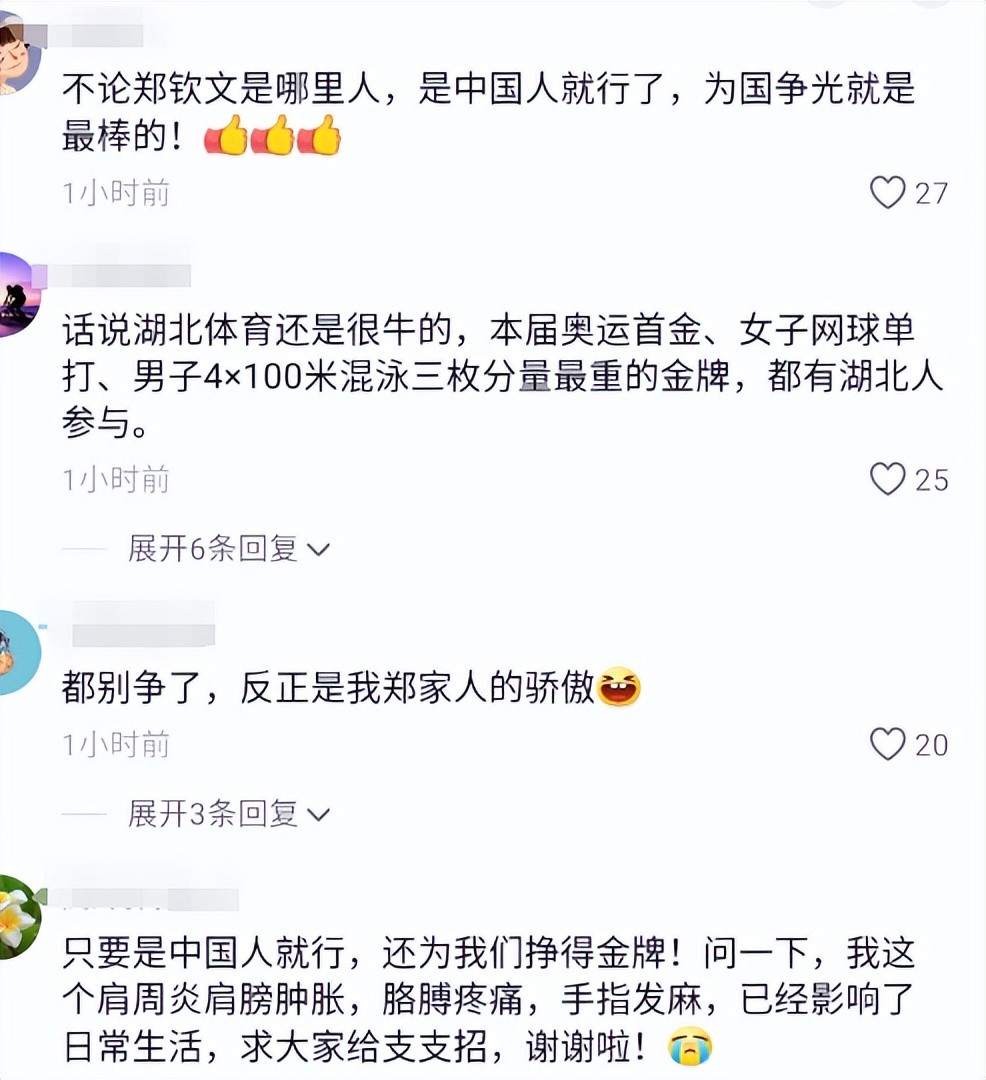Expand 展开6条回复 replies
This screenshot has width=986, height=1080.
[228, 548]
